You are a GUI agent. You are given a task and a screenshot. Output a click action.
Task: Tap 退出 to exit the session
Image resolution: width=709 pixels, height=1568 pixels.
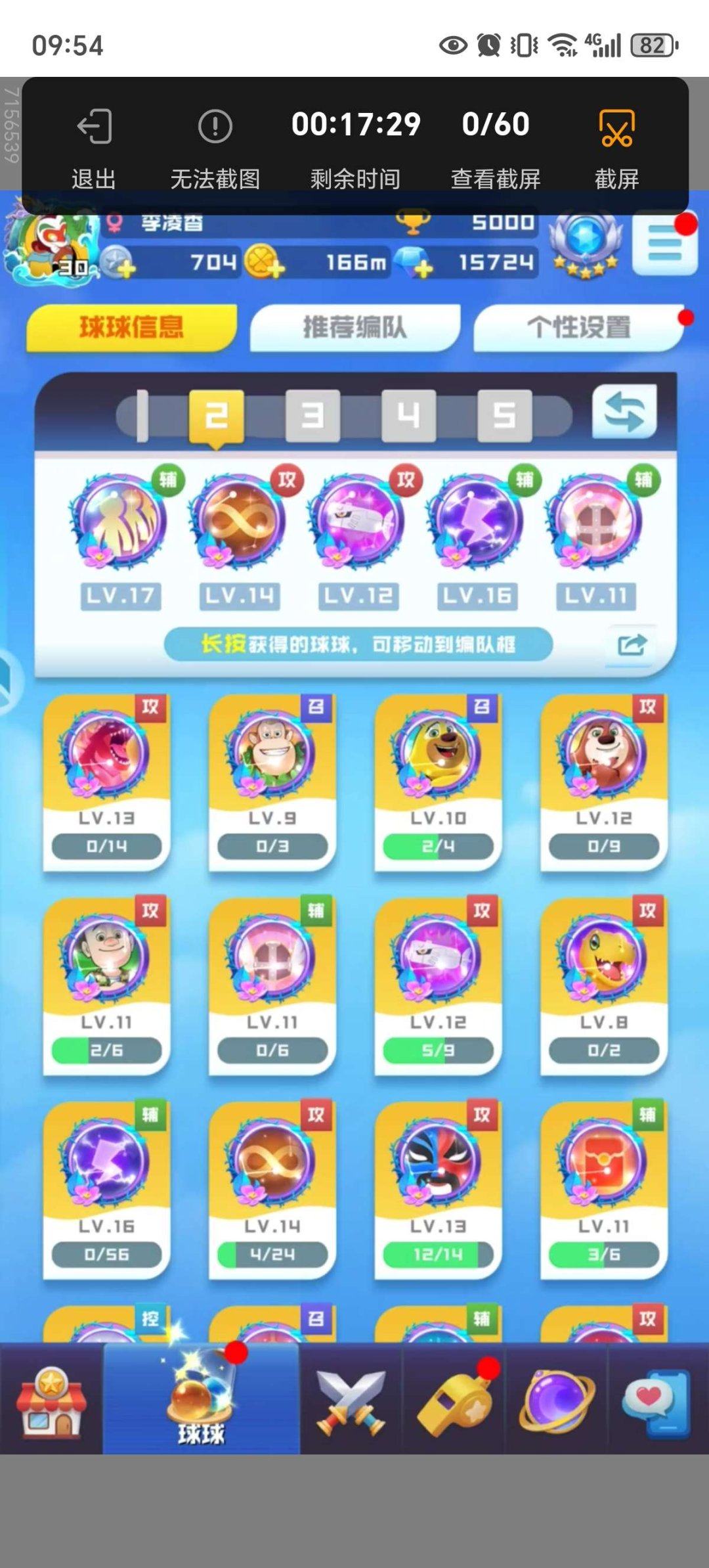(94, 147)
